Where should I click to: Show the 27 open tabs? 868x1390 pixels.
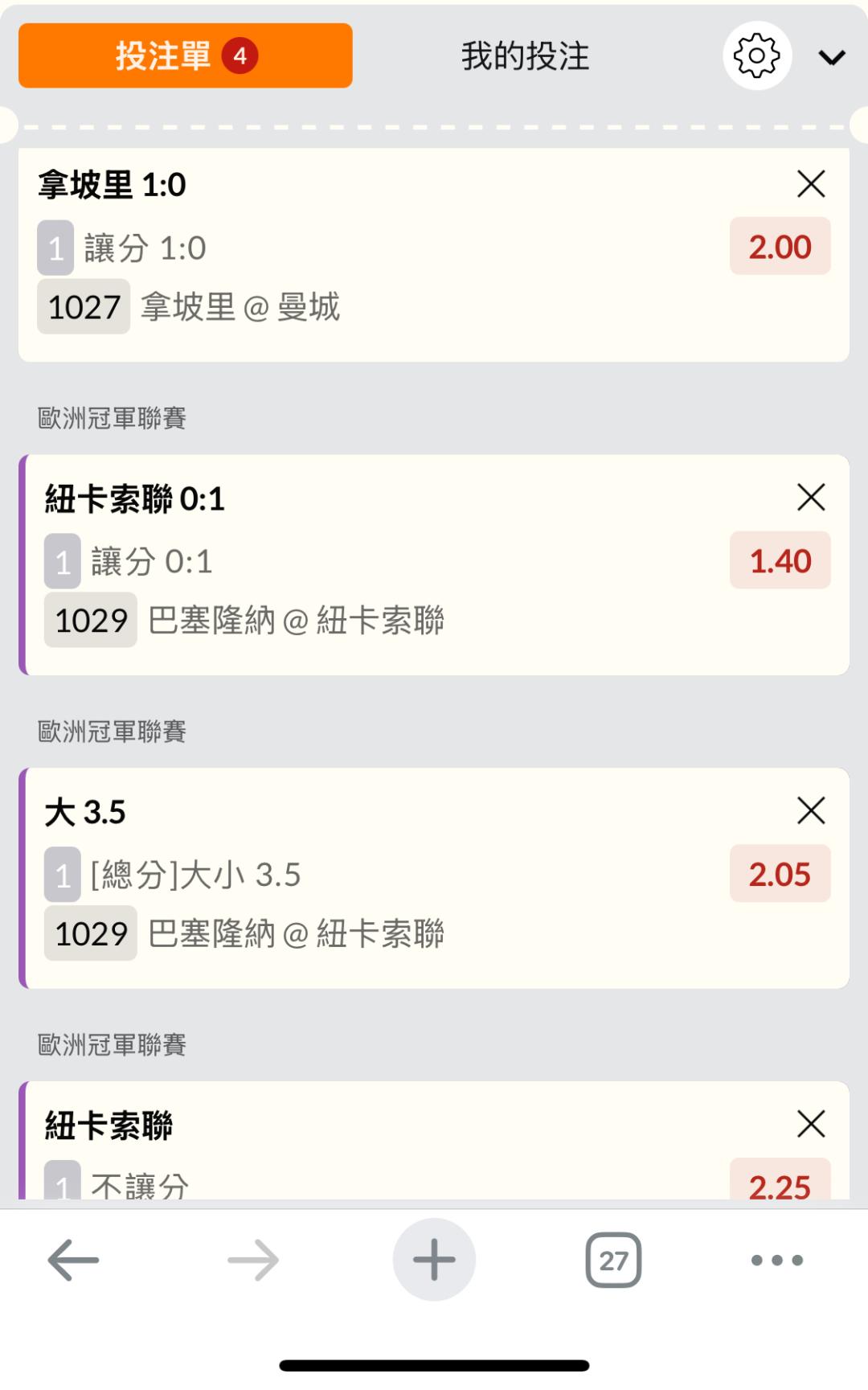[613, 1260]
